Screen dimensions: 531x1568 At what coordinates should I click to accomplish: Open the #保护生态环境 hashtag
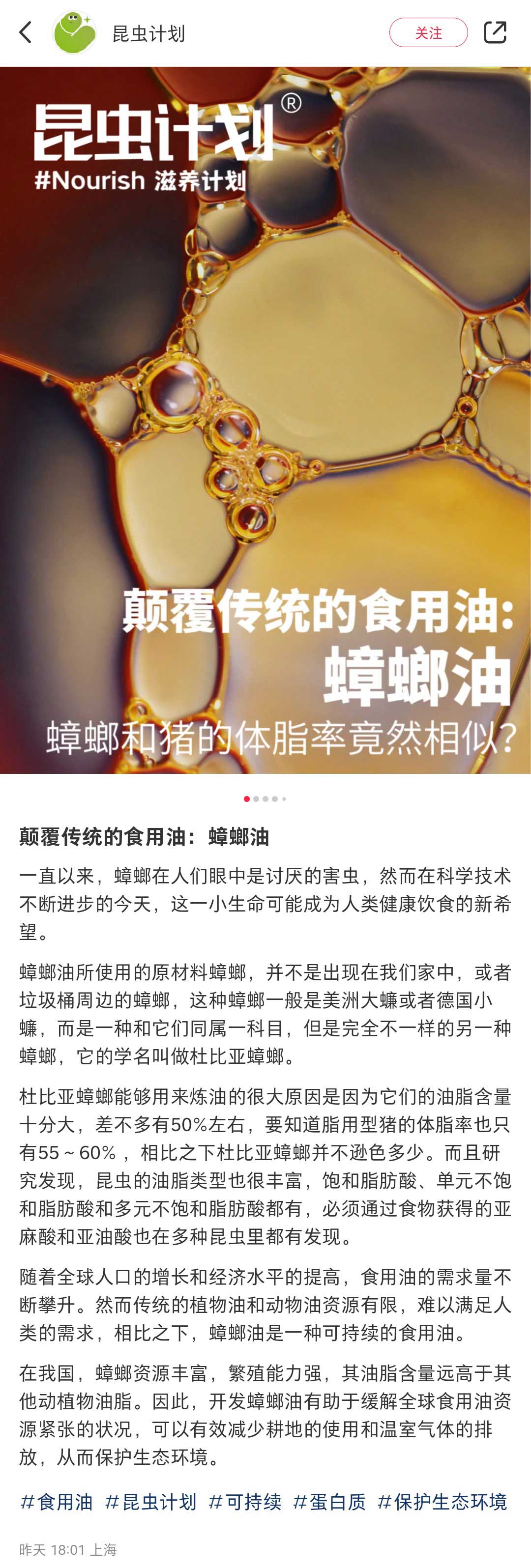[x=442, y=1502]
